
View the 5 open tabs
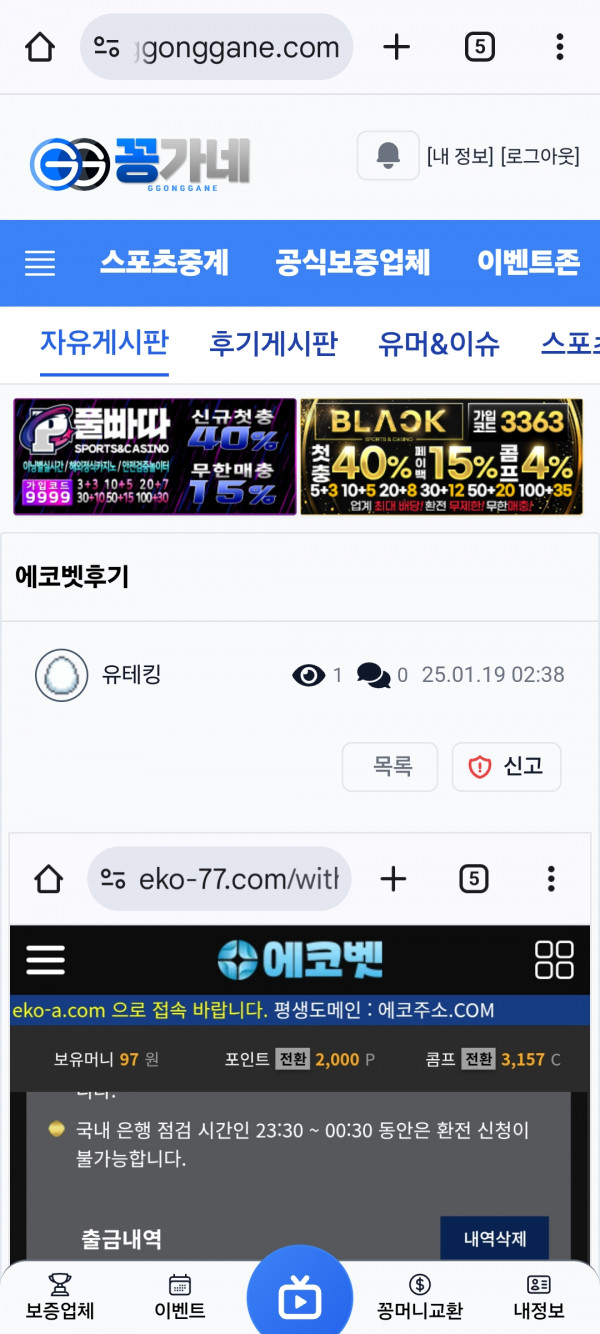480,47
